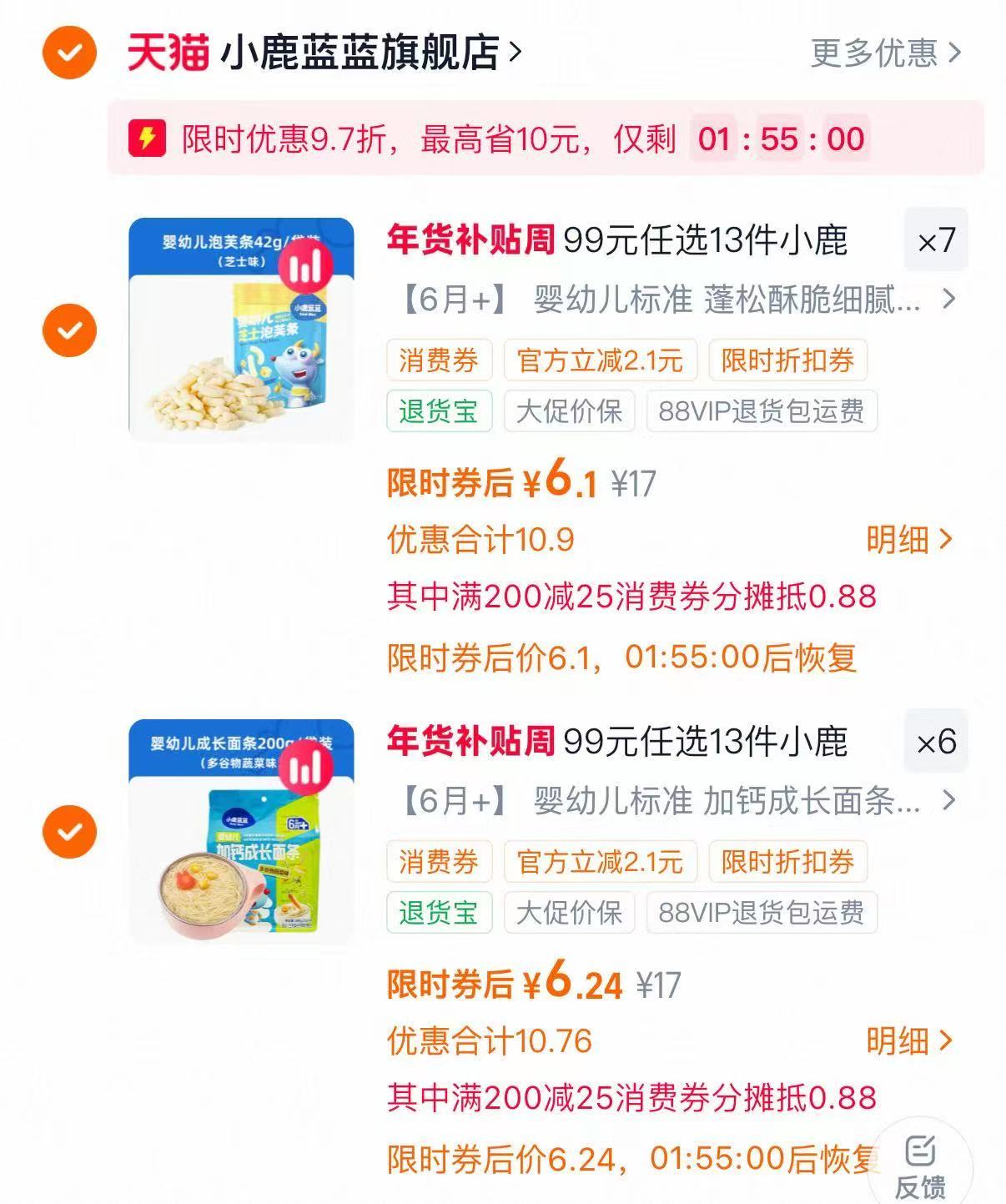Click the 消费券 tag on the first product

pyautogui.click(x=438, y=360)
